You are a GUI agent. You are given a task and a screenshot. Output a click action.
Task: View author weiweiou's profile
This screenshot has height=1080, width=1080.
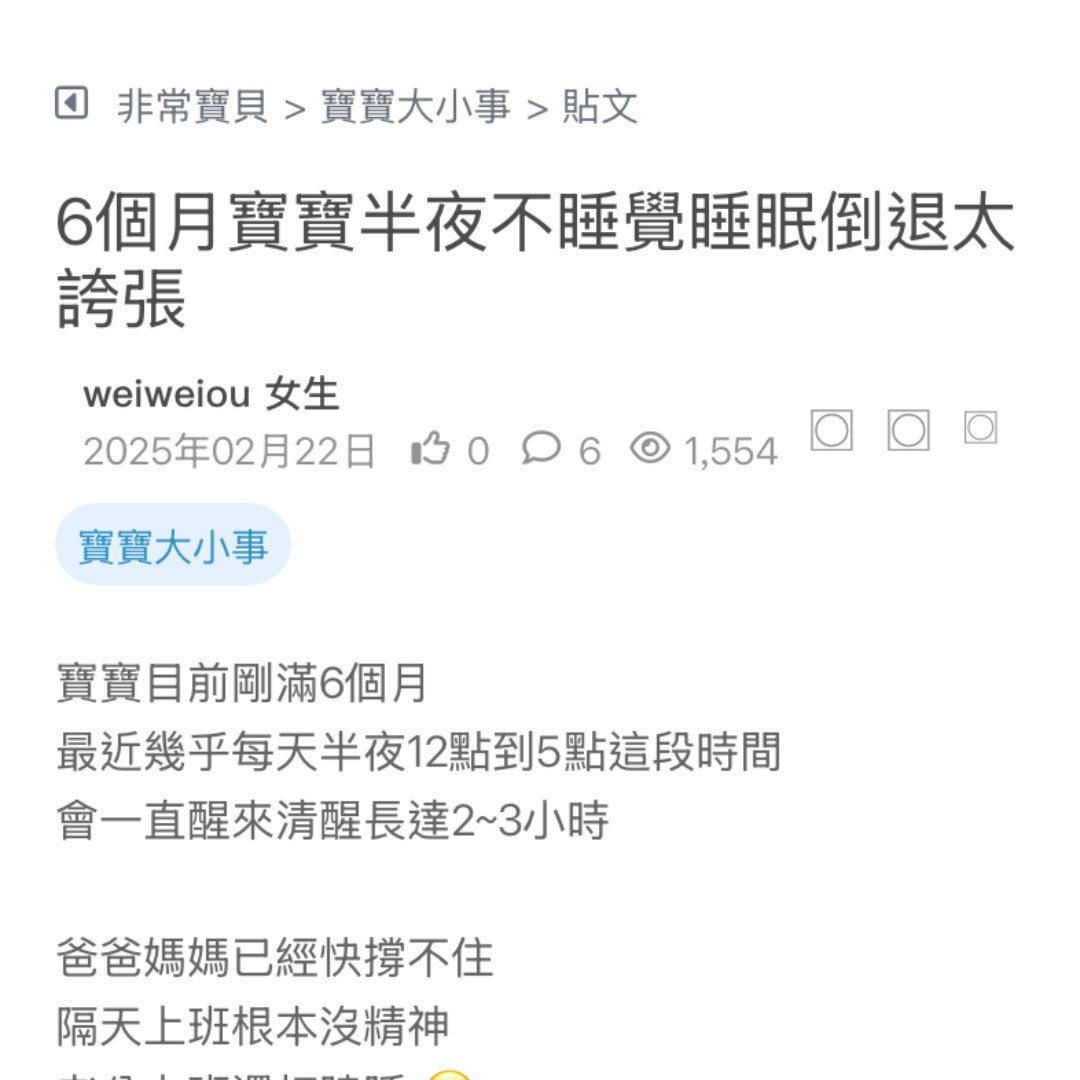pos(166,394)
